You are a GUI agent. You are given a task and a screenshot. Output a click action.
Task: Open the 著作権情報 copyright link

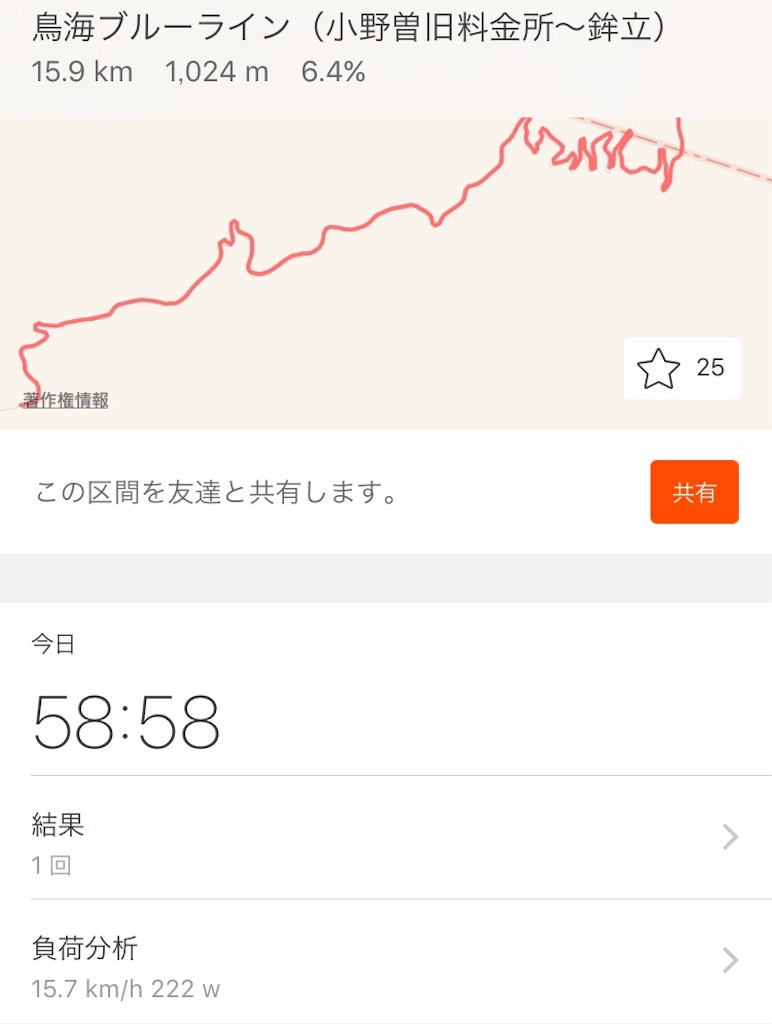point(67,399)
